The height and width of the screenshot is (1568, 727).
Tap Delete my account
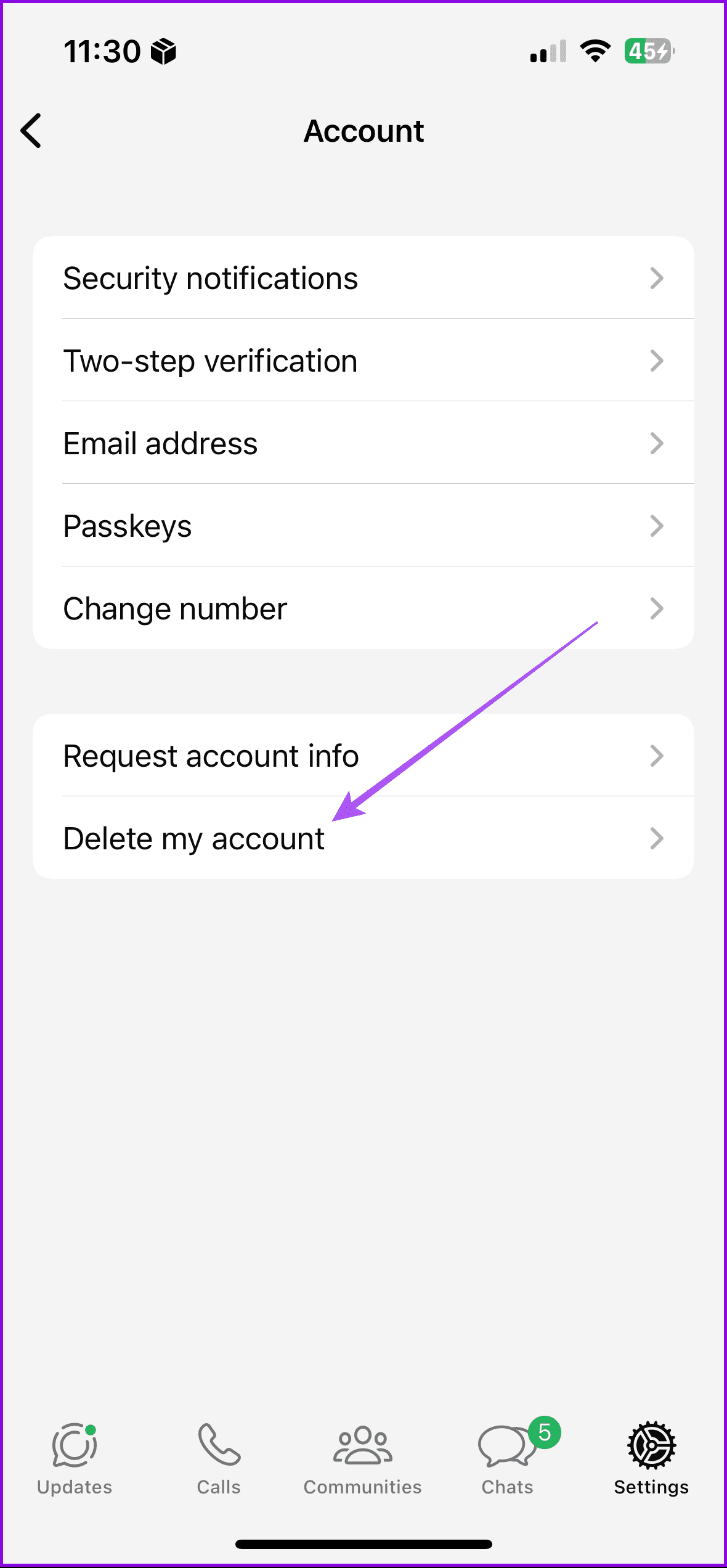[x=193, y=838]
